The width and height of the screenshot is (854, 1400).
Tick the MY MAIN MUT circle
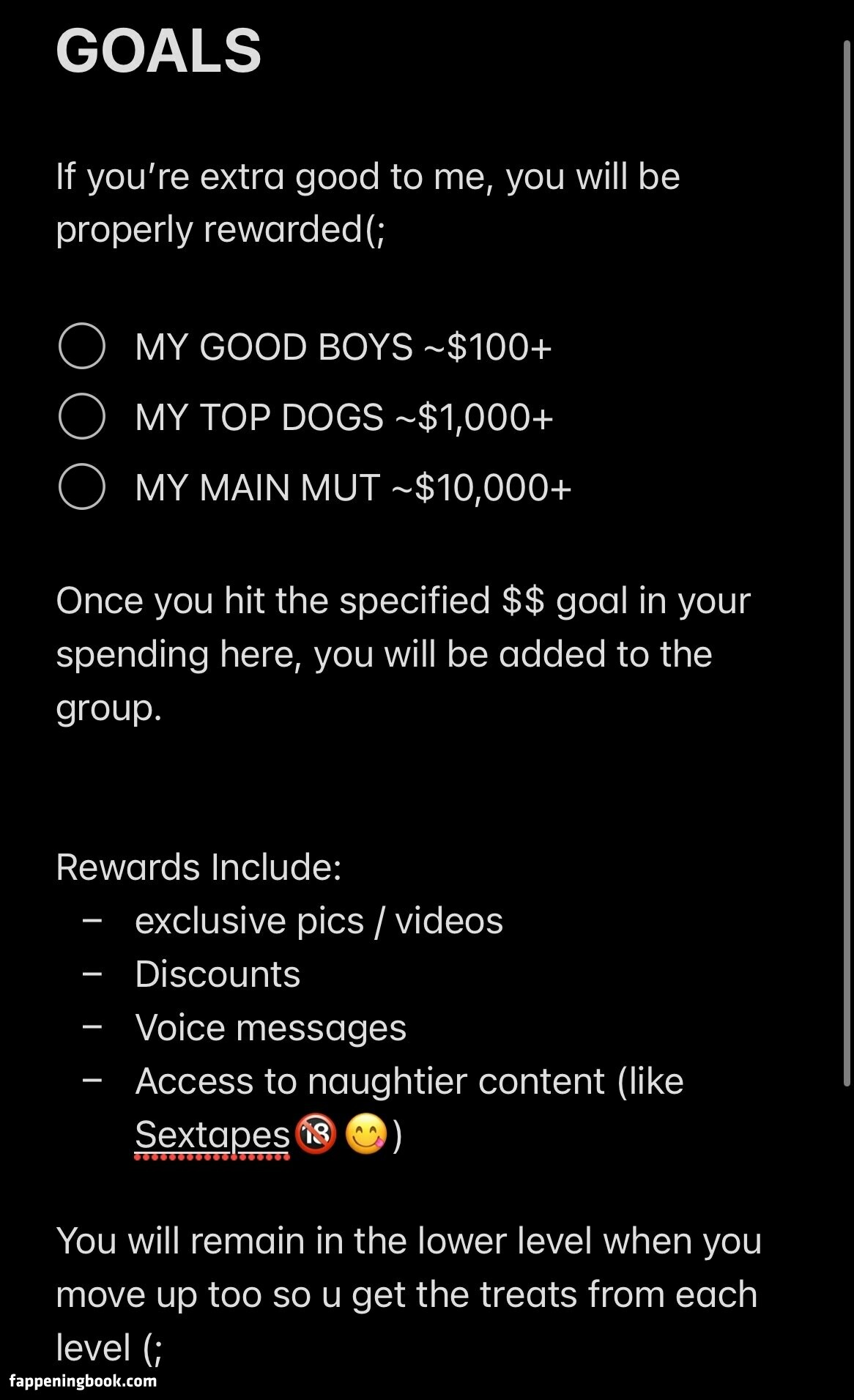(x=82, y=486)
